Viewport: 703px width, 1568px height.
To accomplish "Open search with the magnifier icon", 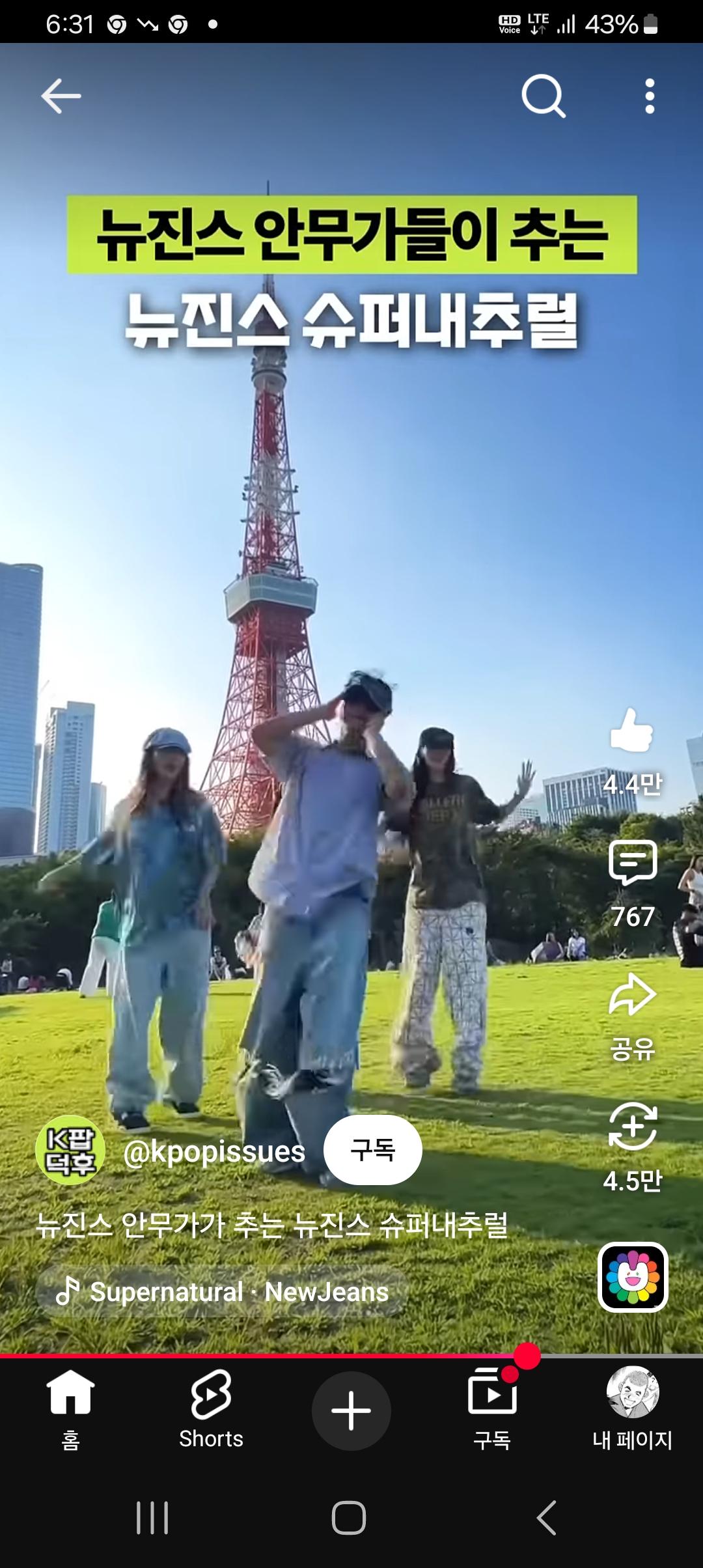I will point(544,96).
